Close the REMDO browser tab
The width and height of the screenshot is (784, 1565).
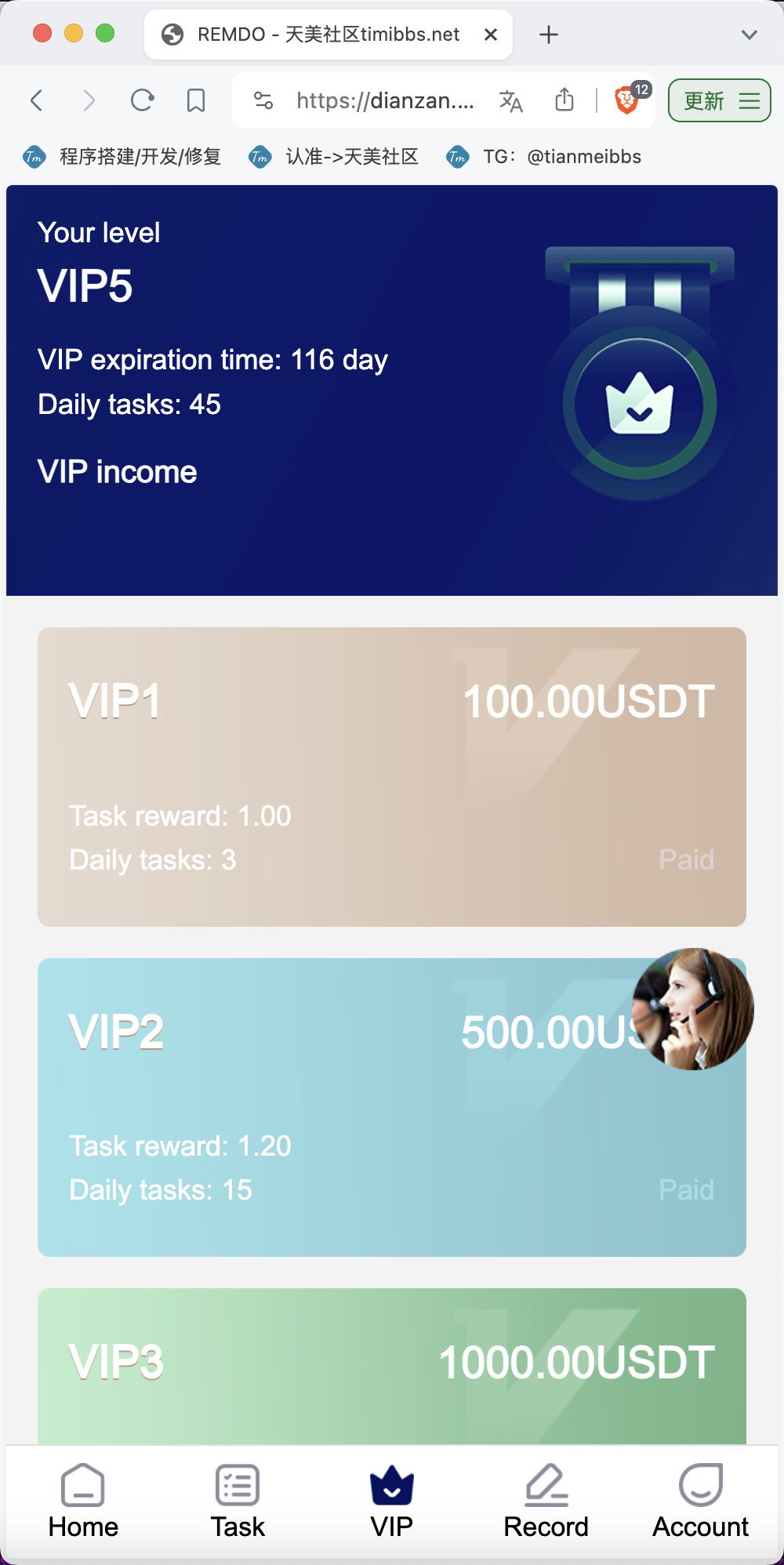click(491, 34)
